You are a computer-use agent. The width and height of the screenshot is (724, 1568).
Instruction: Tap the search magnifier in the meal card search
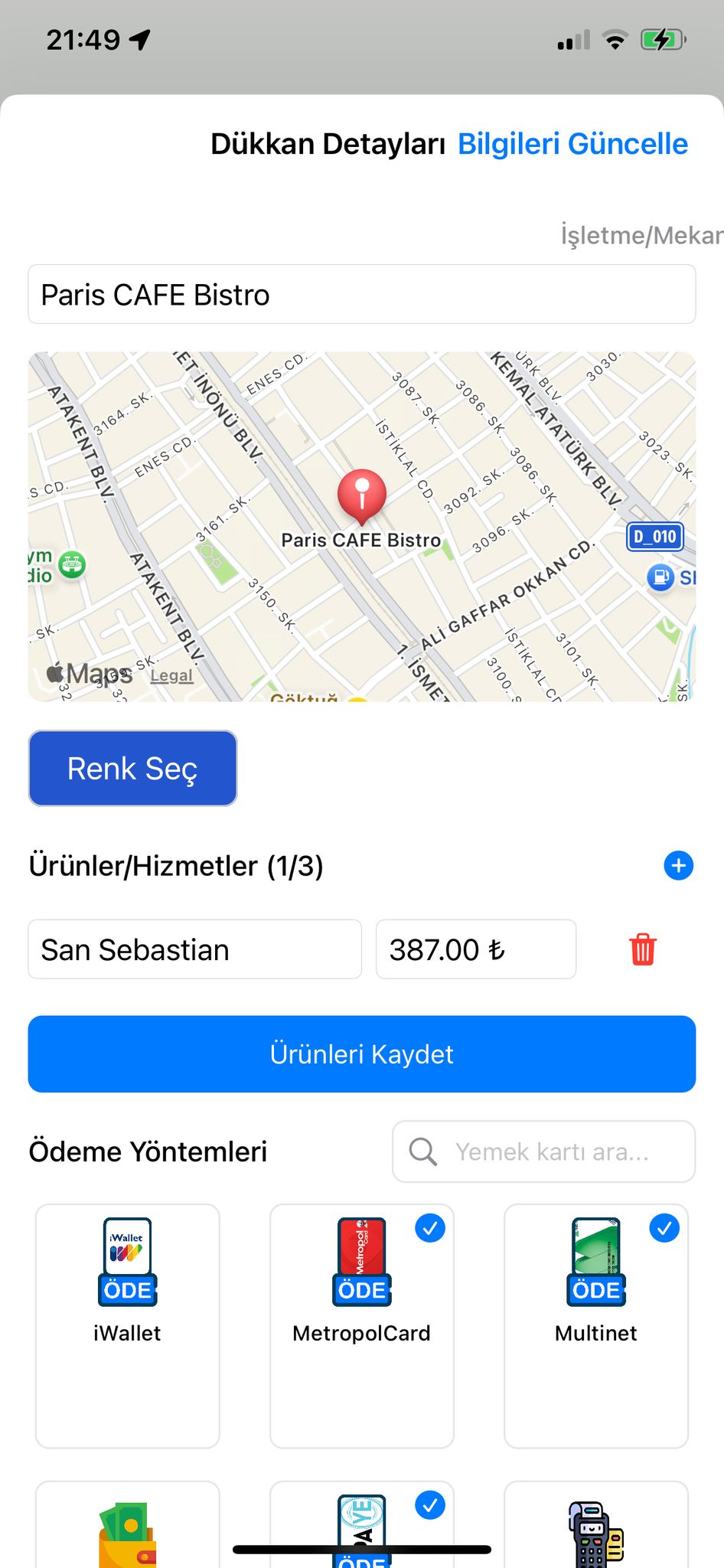[422, 1151]
